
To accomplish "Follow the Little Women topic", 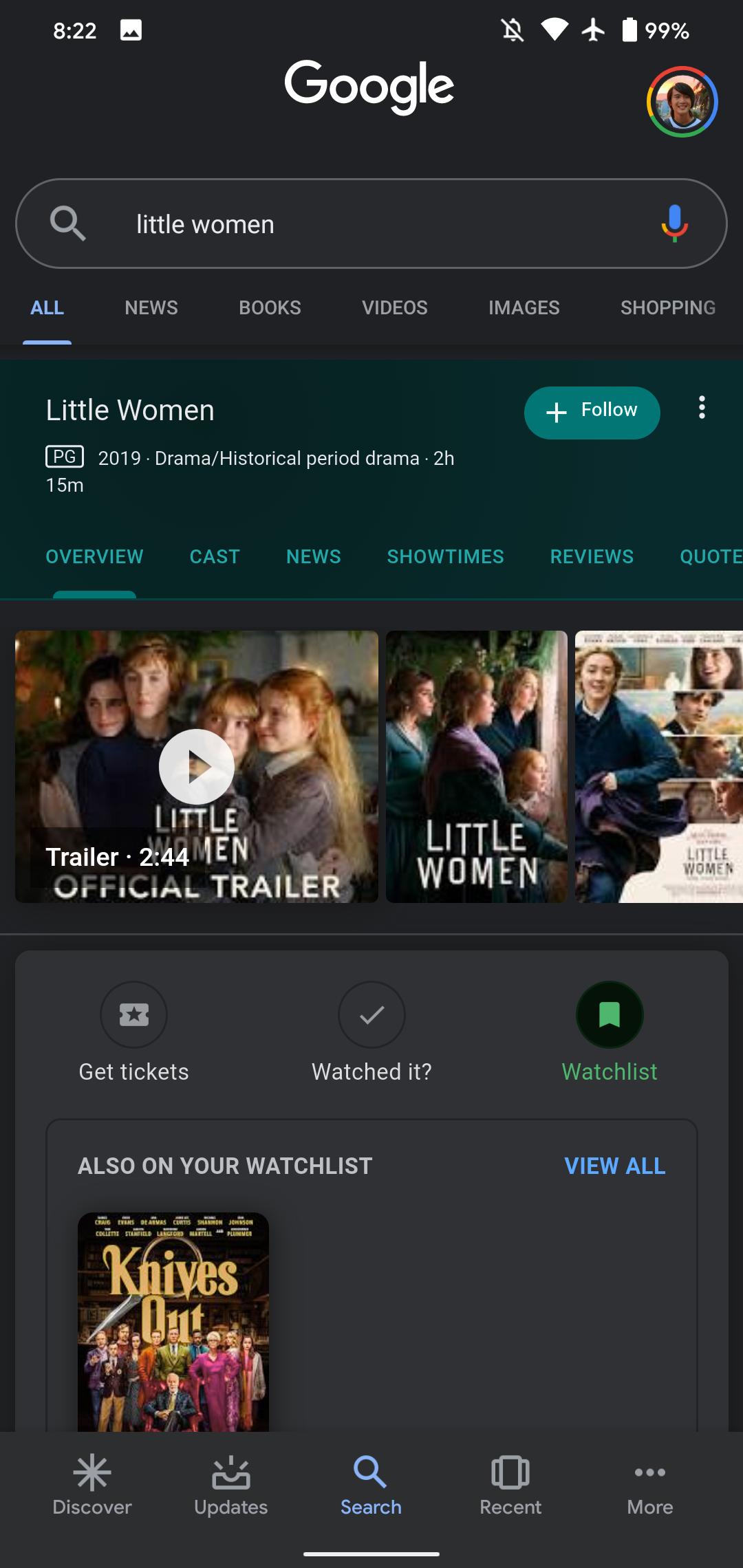I will (592, 412).
